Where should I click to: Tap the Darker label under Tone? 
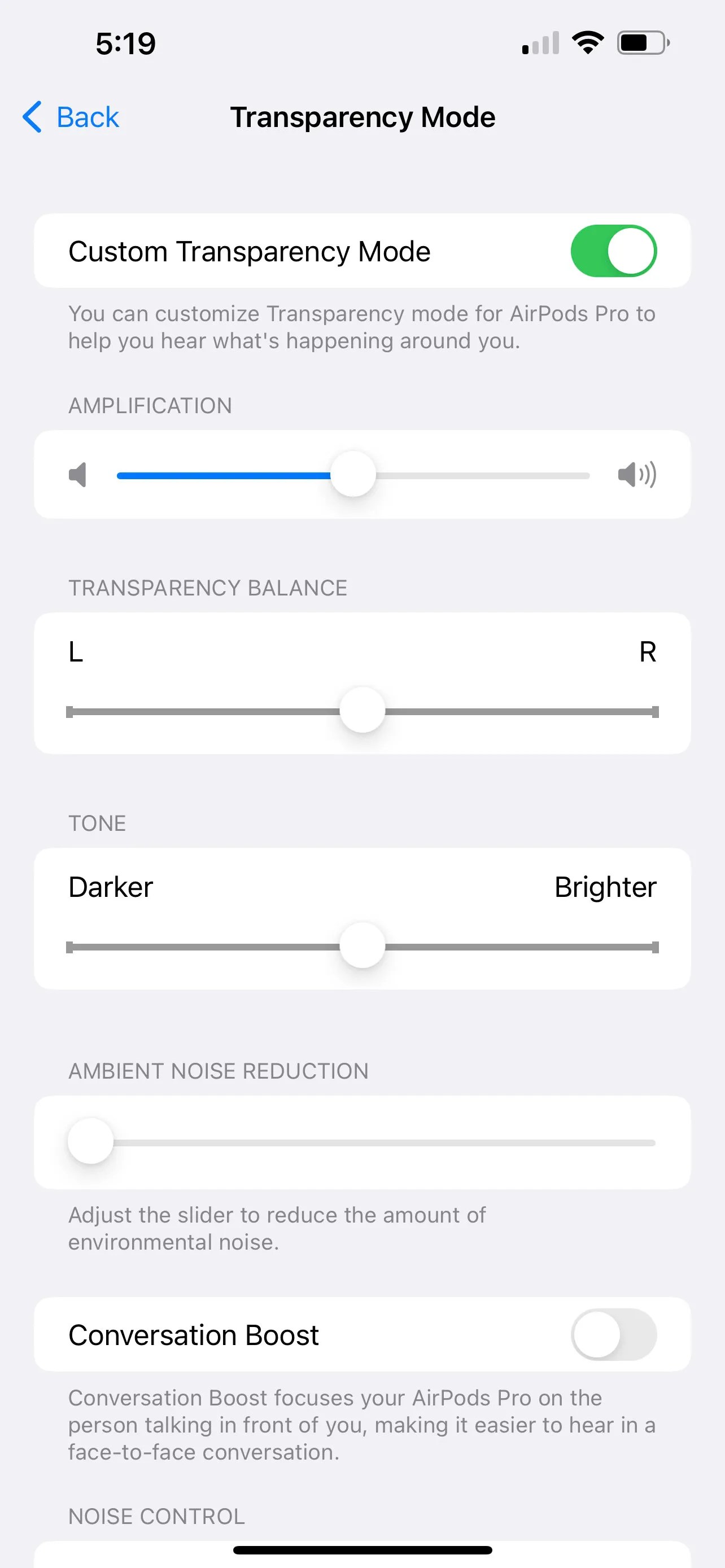110,887
